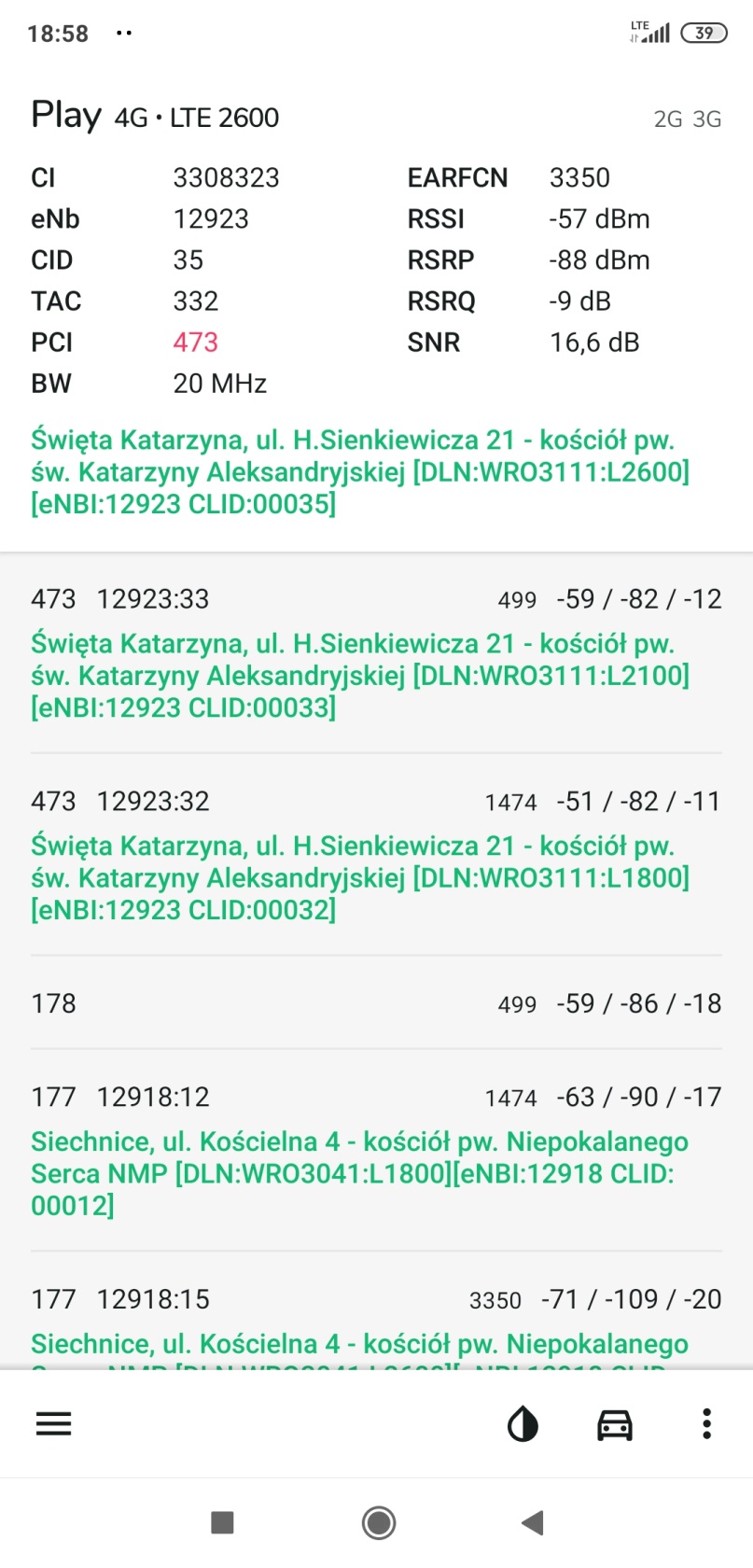Go to home via system home button
This screenshot has width=753, height=1568.
[378, 1523]
